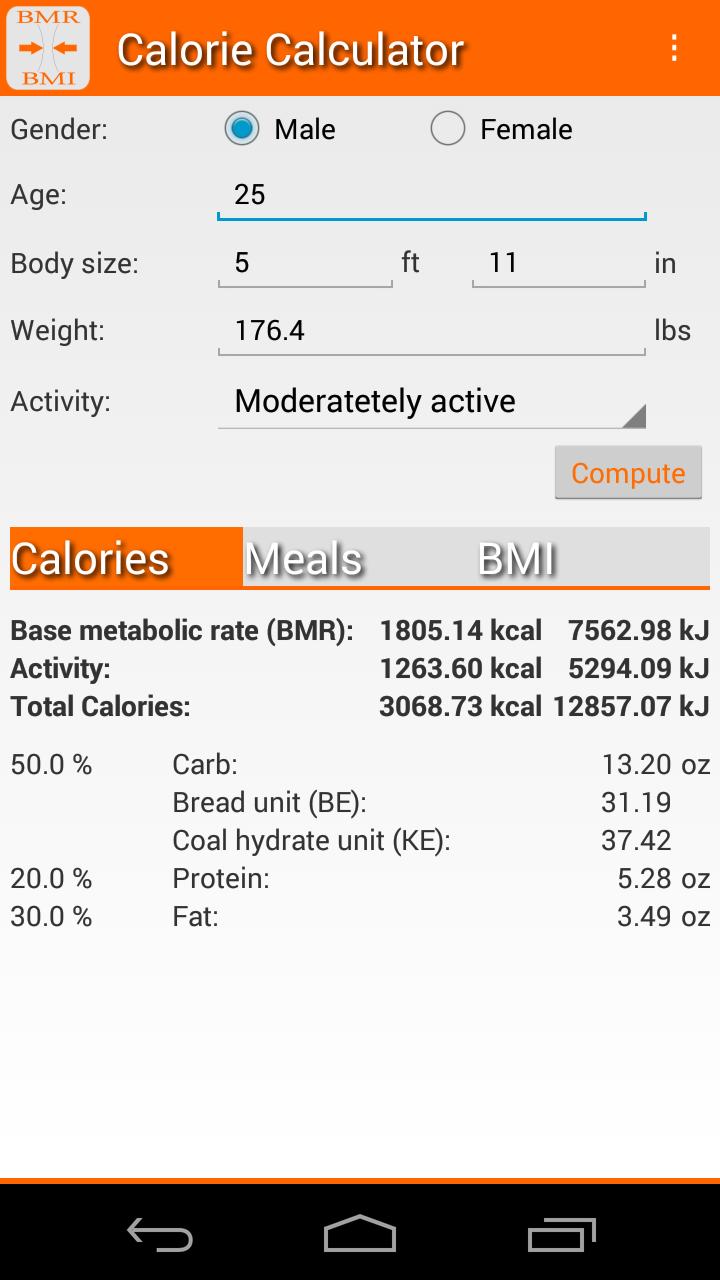The height and width of the screenshot is (1280, 720).
Task: Open the overflow menu with three dots
Action: [673, 48]
